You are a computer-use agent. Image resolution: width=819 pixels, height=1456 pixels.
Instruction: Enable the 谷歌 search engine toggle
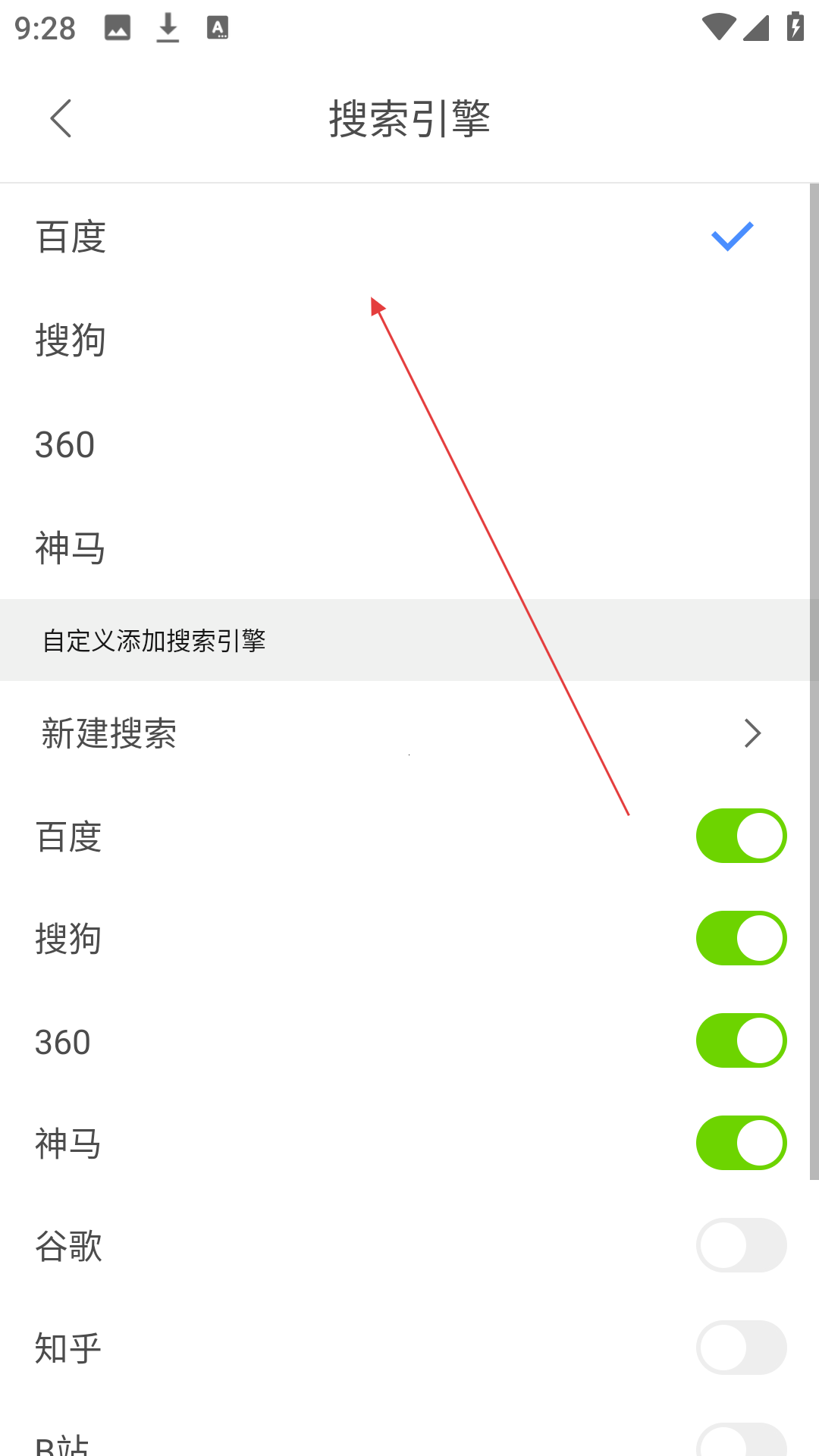pyautogui.click(x=741, y=1245)
